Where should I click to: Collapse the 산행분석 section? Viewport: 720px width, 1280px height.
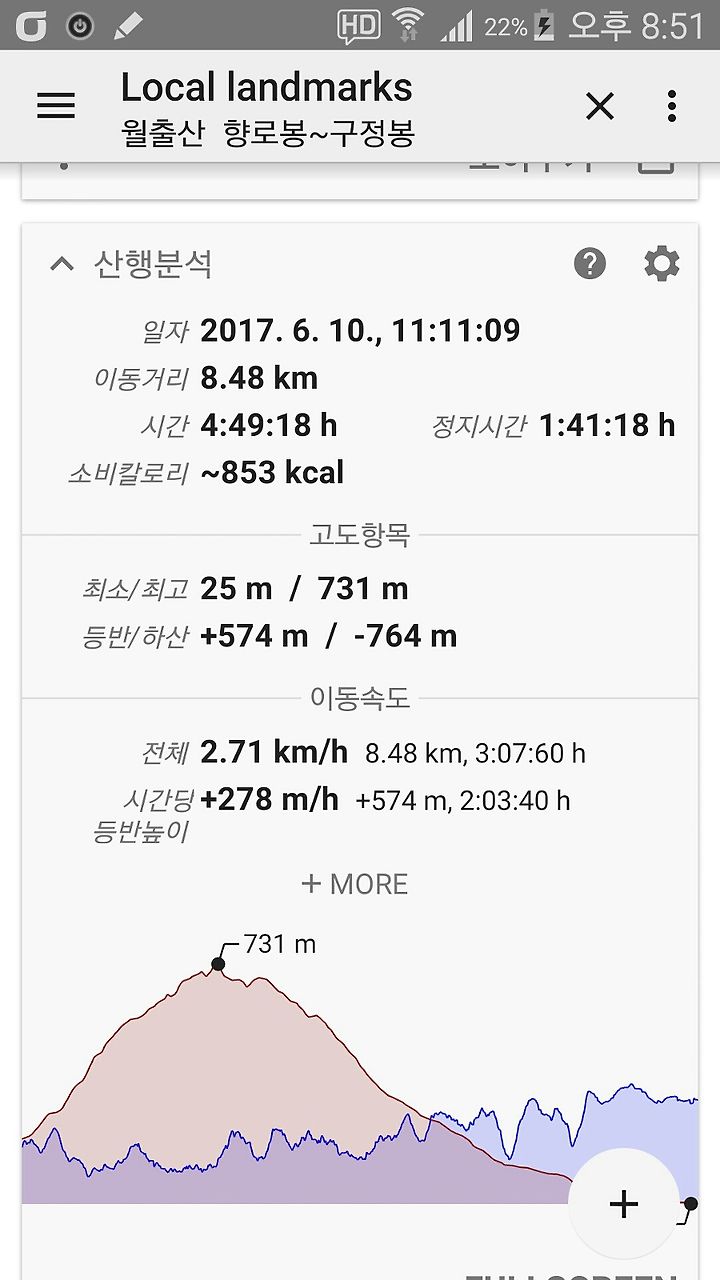pyautogui.click(x=62, y=264)
